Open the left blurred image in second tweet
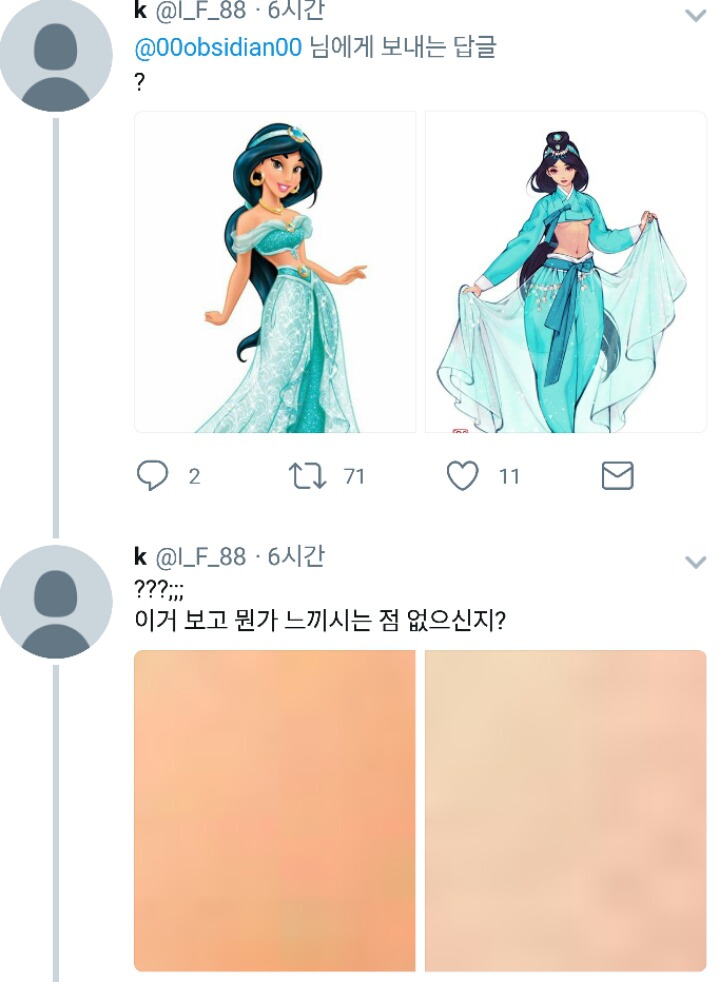This screenshot has height=982, width=720. (x=275, y=810)
